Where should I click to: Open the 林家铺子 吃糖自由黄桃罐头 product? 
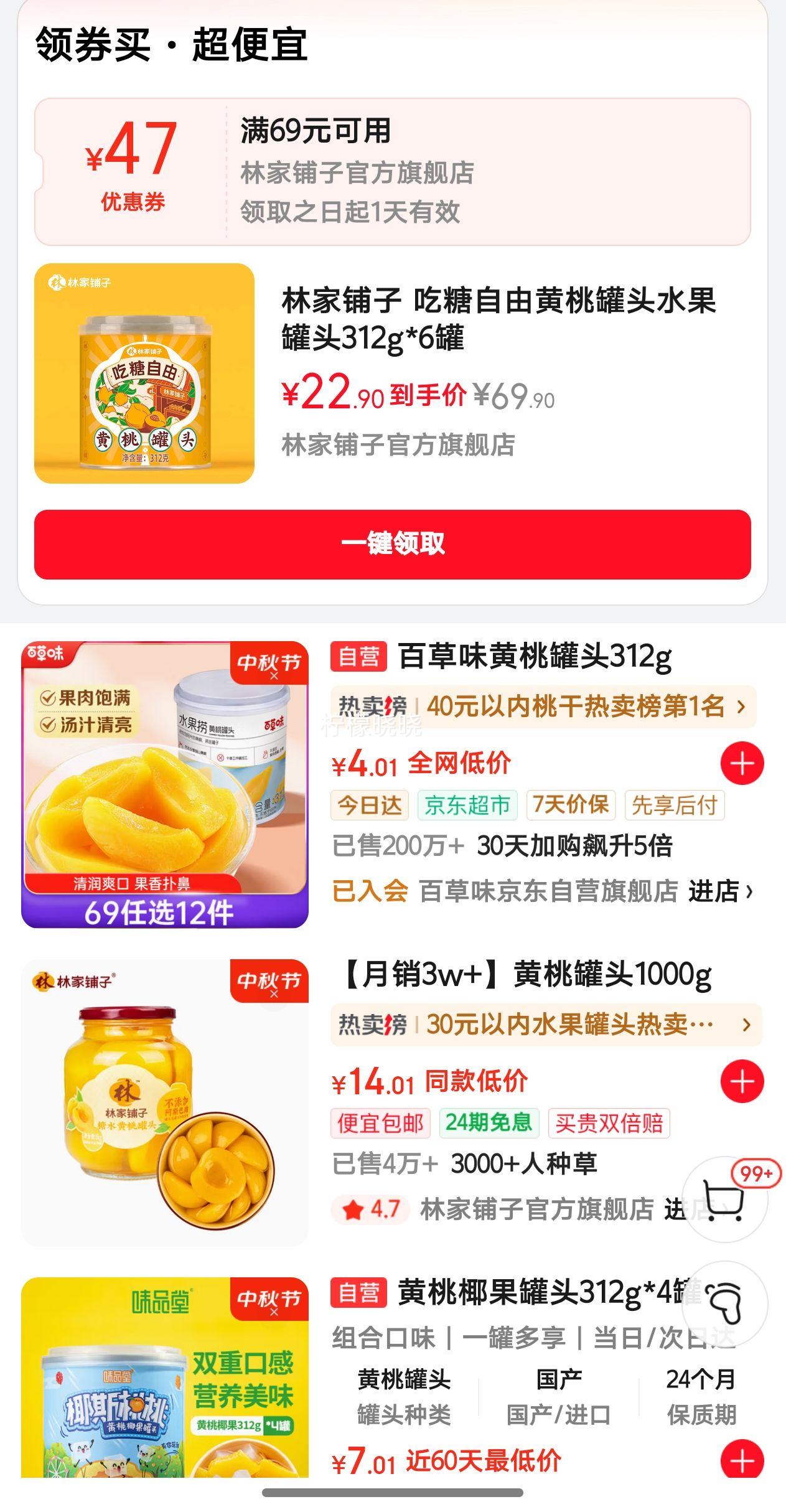pos(498,319)
